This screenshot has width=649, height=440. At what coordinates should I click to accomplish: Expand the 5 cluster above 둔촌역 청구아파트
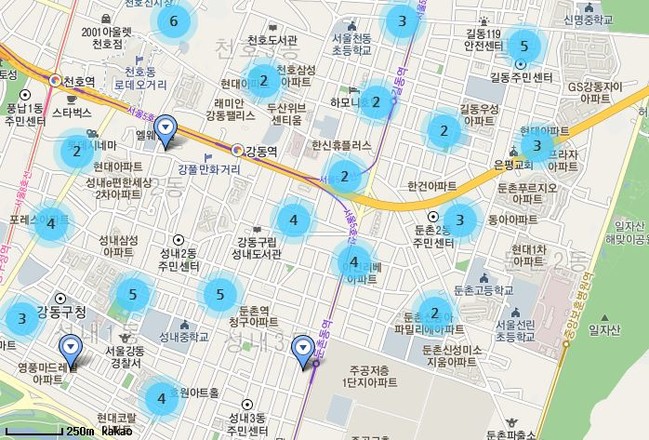tap(220, 294)
